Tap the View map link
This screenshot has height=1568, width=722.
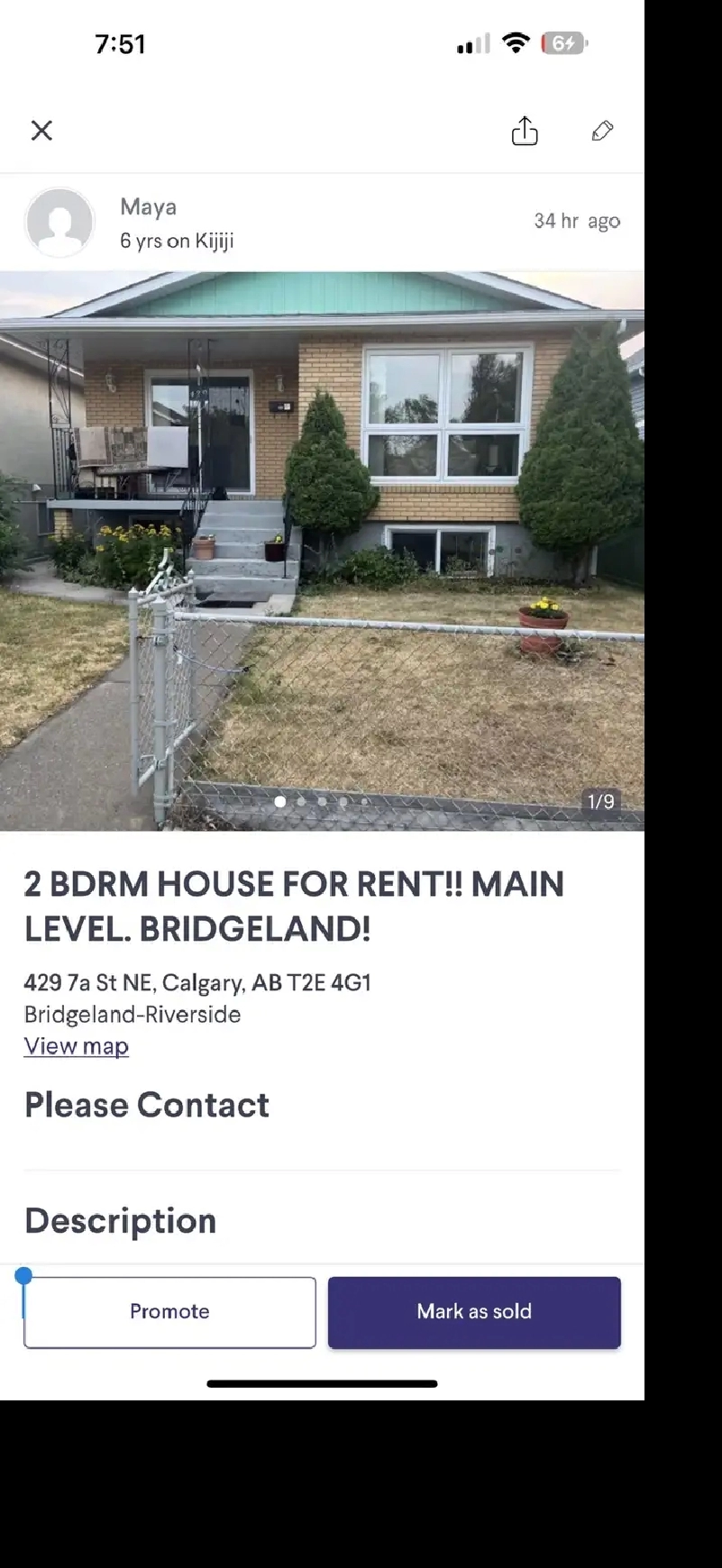77,1046
